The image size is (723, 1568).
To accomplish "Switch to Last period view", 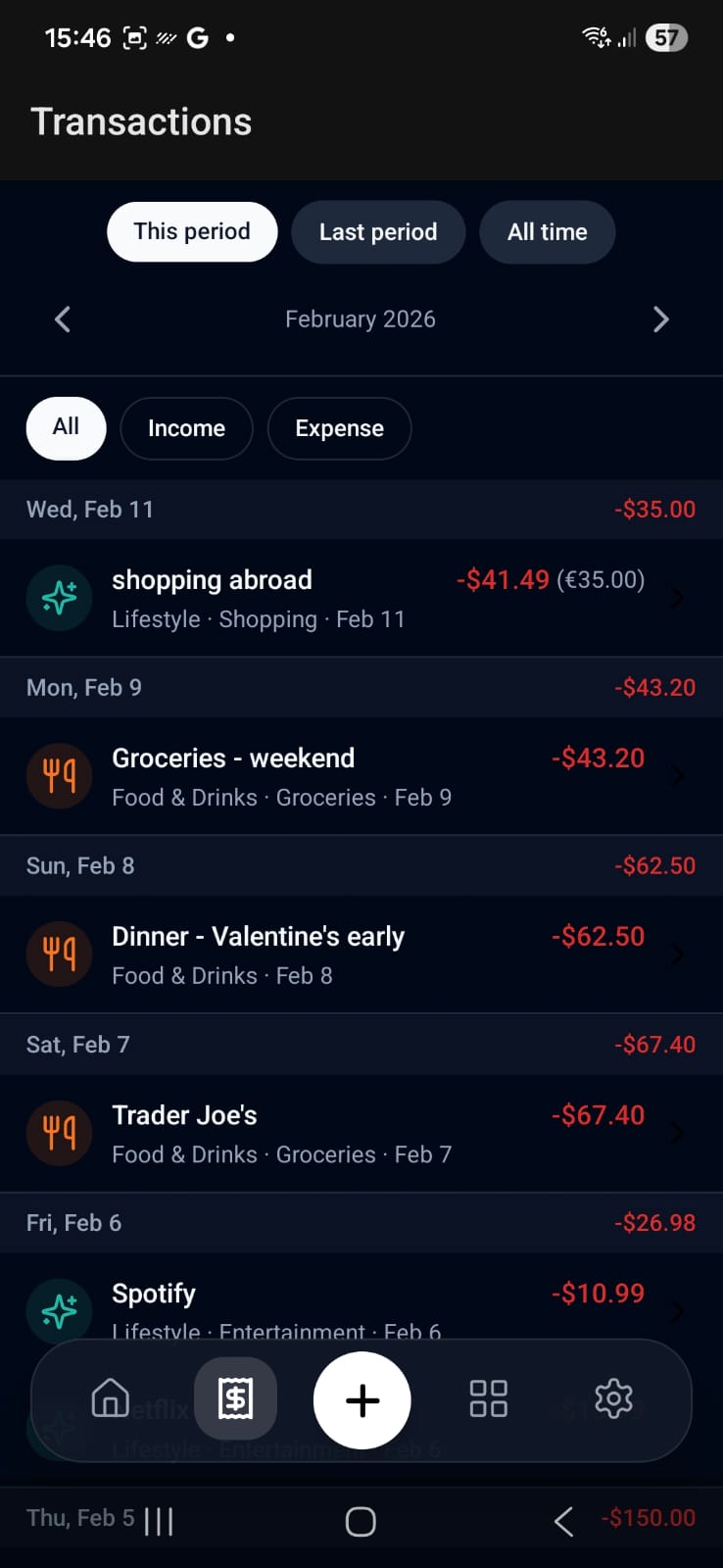I will click(378, 232).
